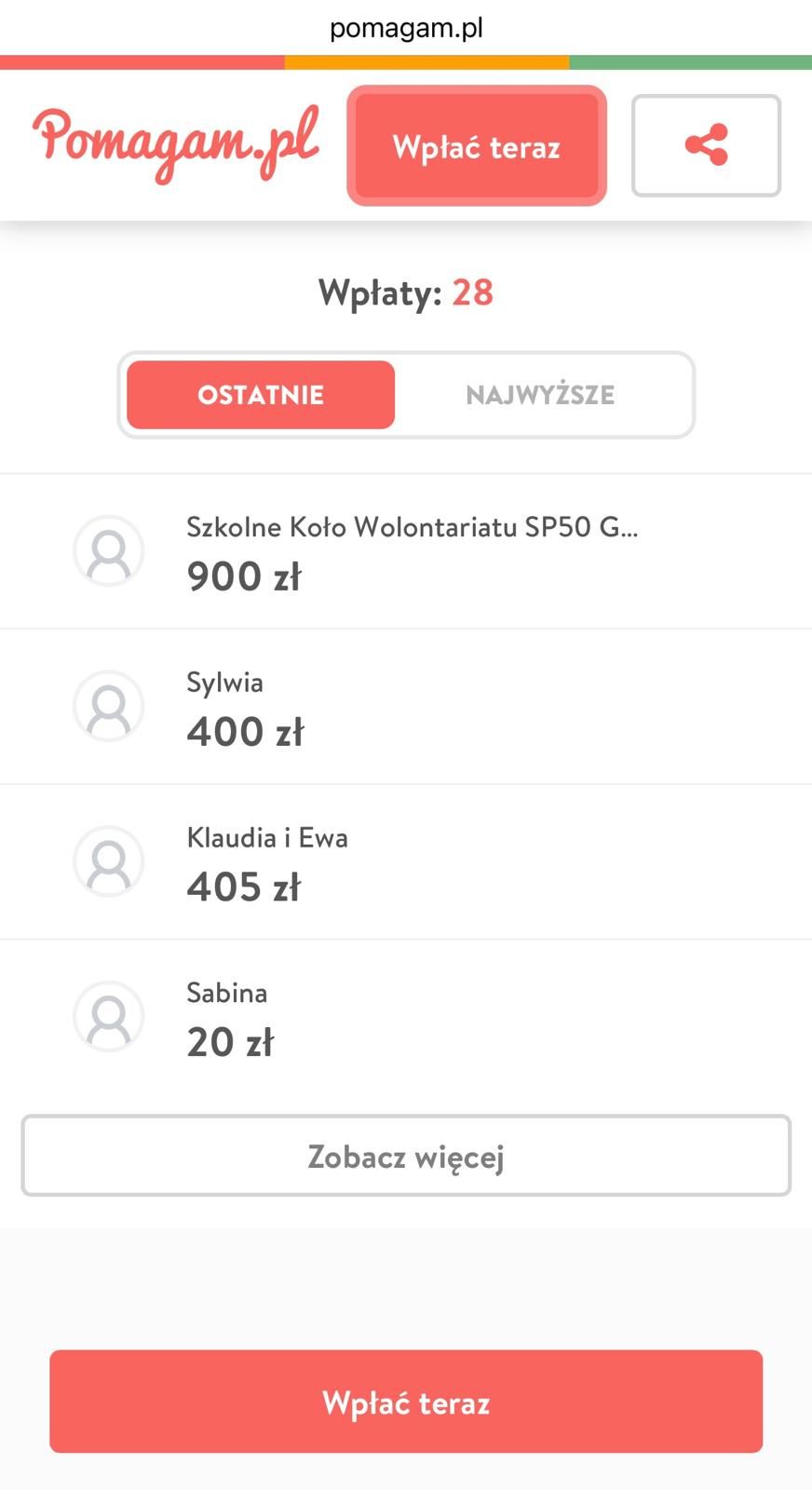
Task: Switch to the NAJWYŻSZE tab
Action: click(540, 395)
